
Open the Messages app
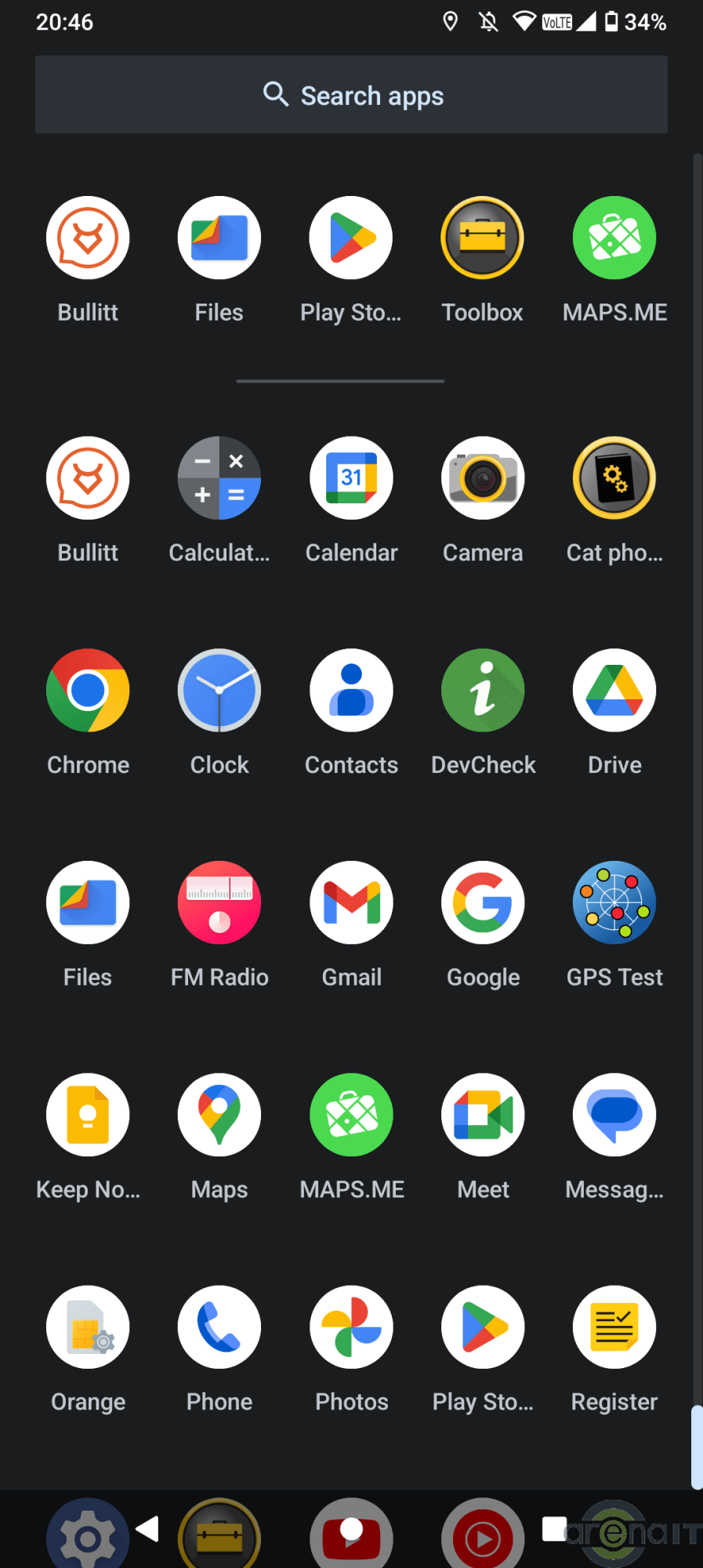pos(614,1115)
